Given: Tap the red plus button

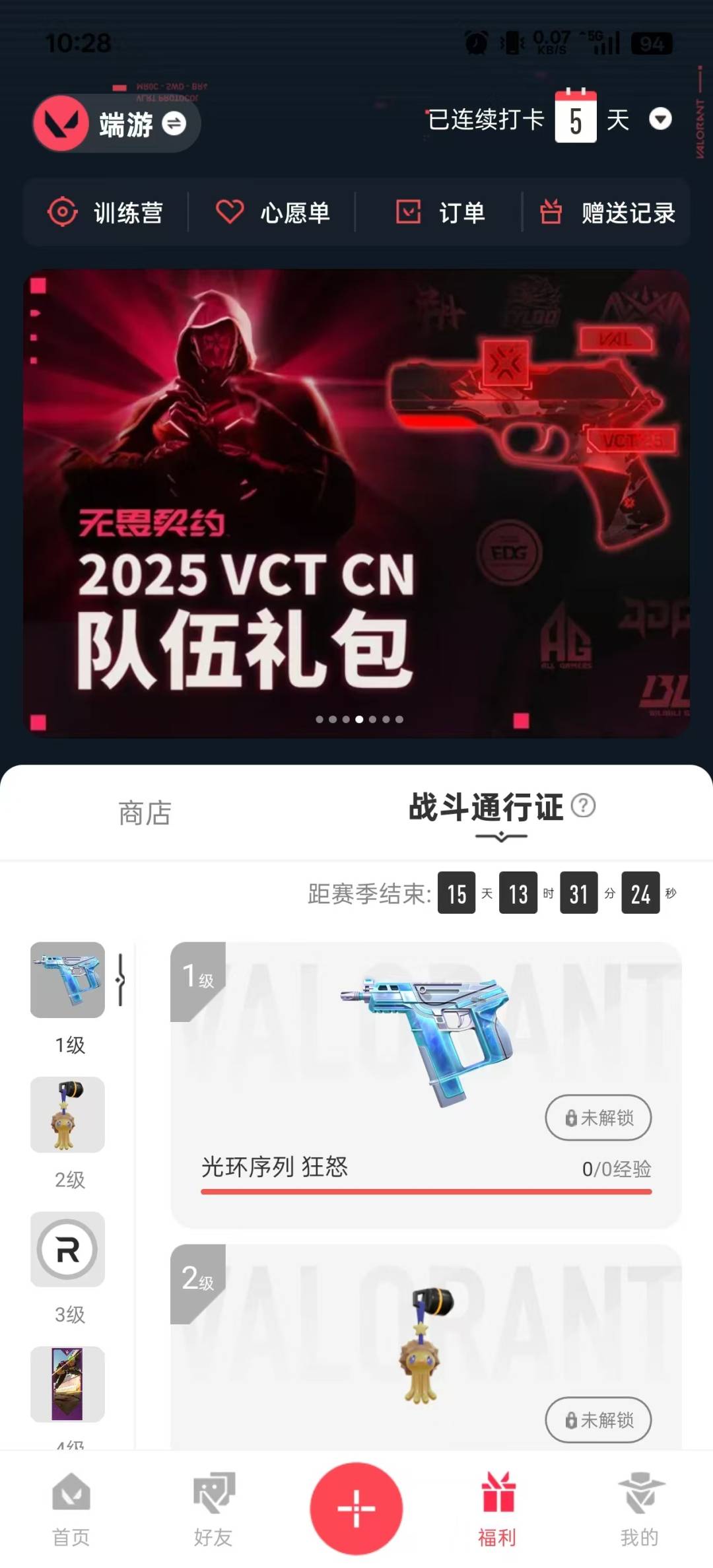Looking at the screenshot, I should (x=356, y=1509).
